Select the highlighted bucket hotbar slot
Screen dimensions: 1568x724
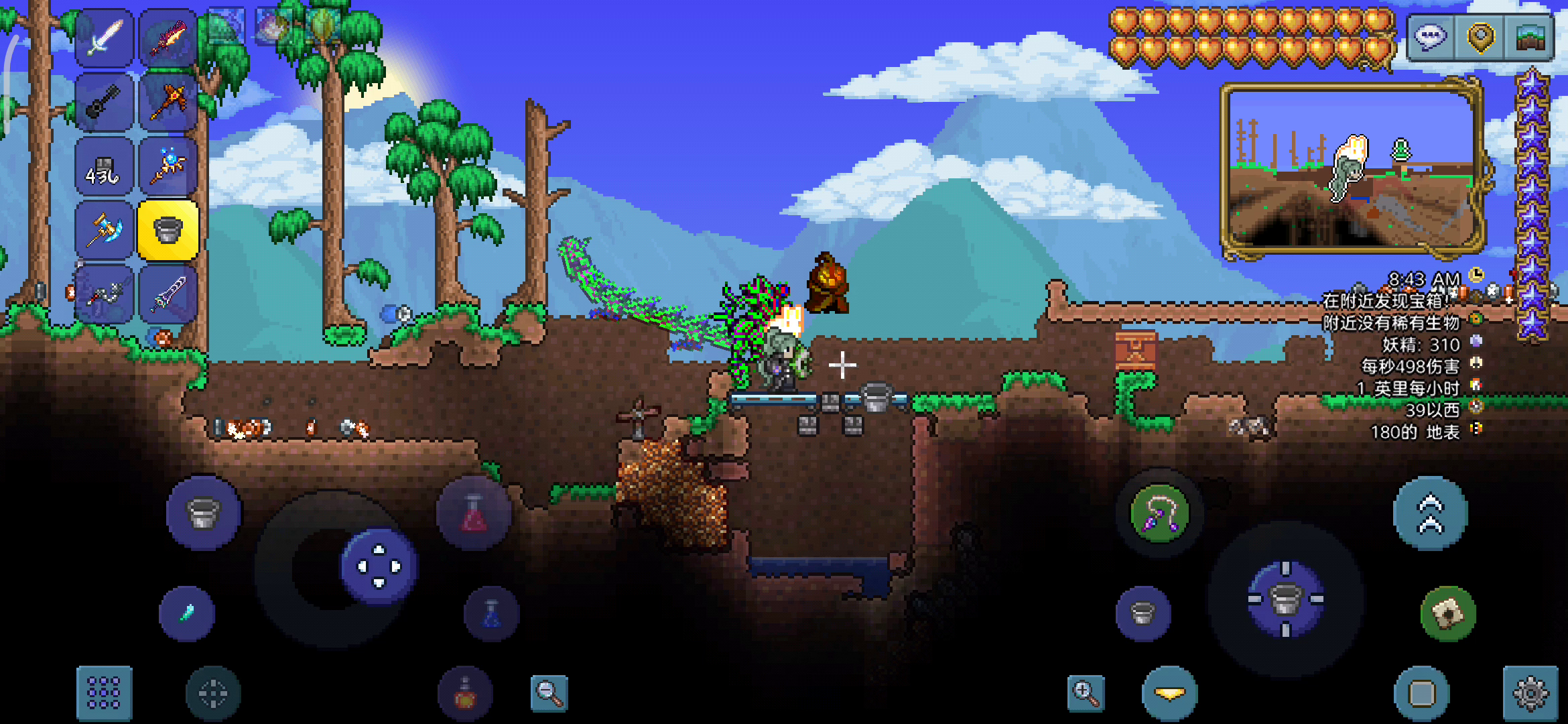point(168,231)
